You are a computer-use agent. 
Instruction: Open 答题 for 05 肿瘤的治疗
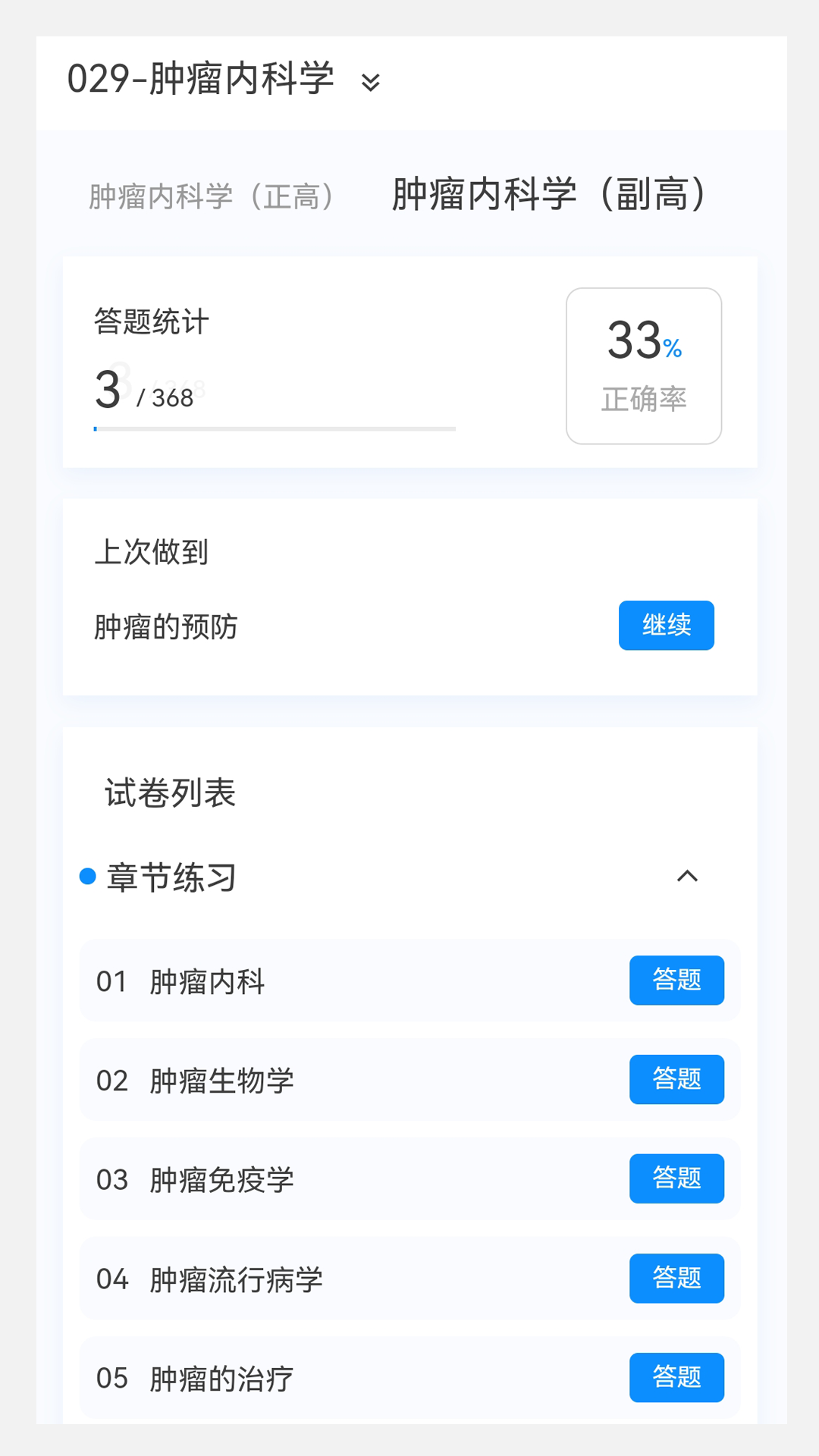coord(676,1378)
